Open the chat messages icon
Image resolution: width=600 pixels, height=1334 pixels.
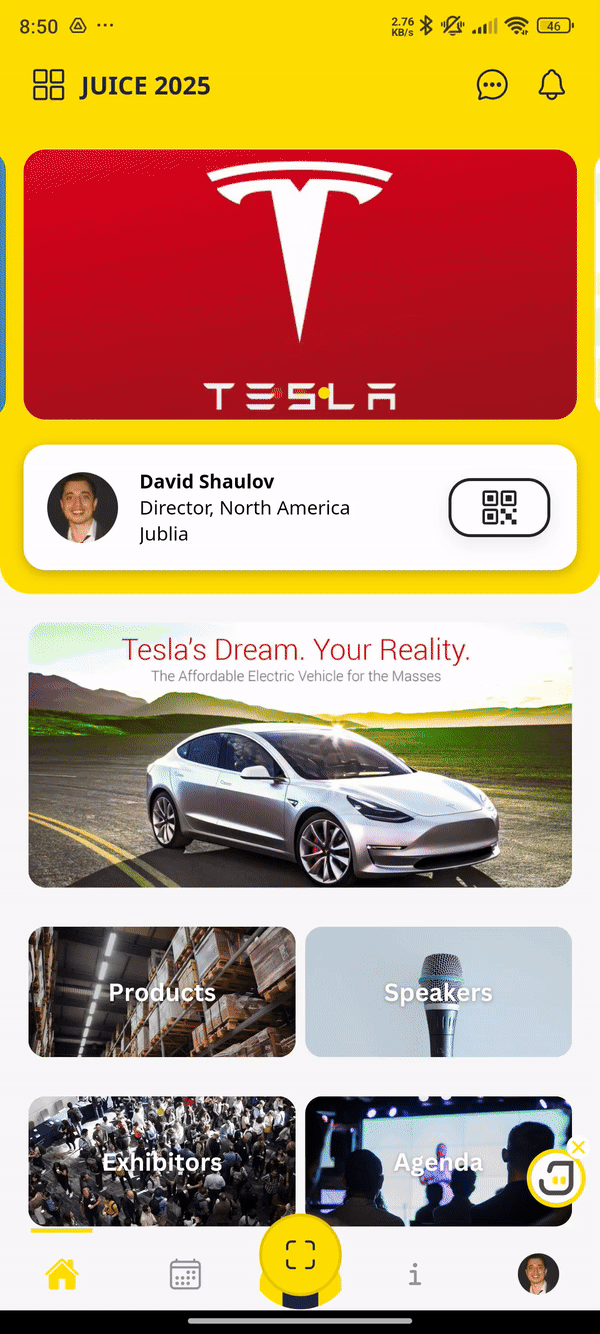click(x=492, y=85)
